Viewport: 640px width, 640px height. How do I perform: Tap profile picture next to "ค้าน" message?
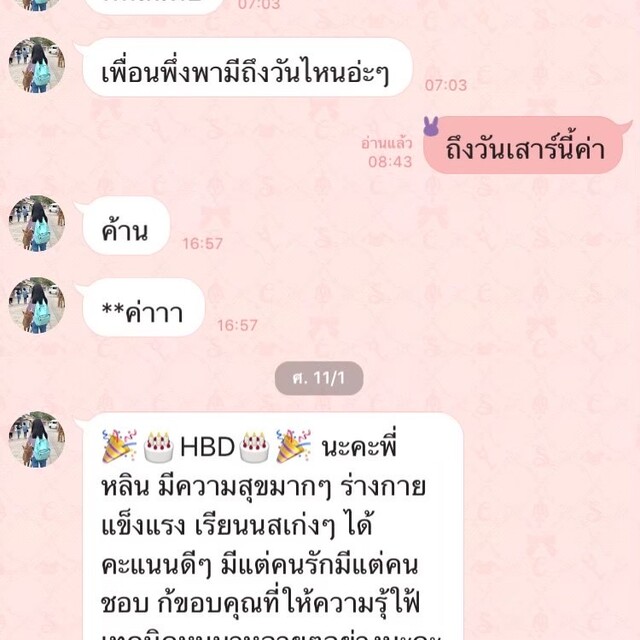pyautogui.click(x=37, y=223)
